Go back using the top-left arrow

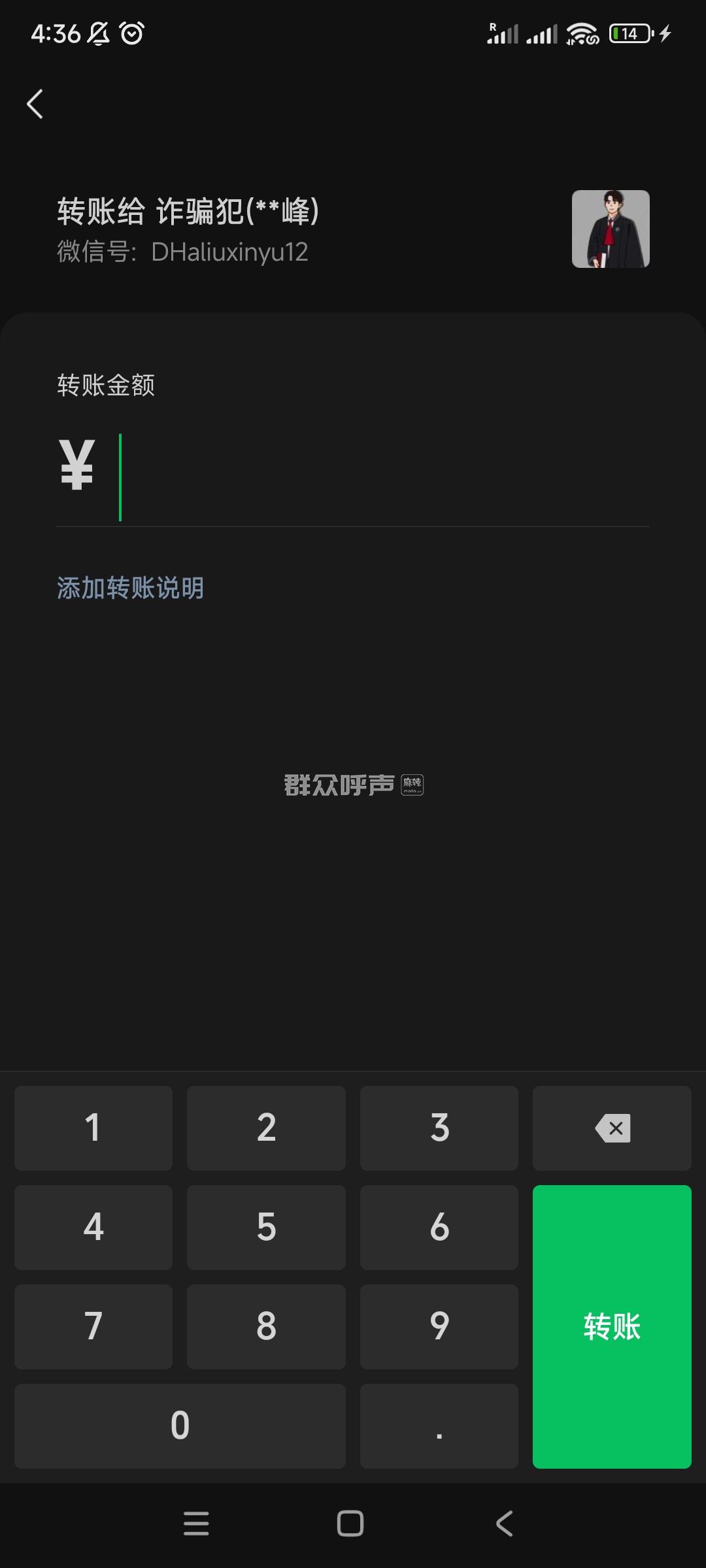(35, 104)
